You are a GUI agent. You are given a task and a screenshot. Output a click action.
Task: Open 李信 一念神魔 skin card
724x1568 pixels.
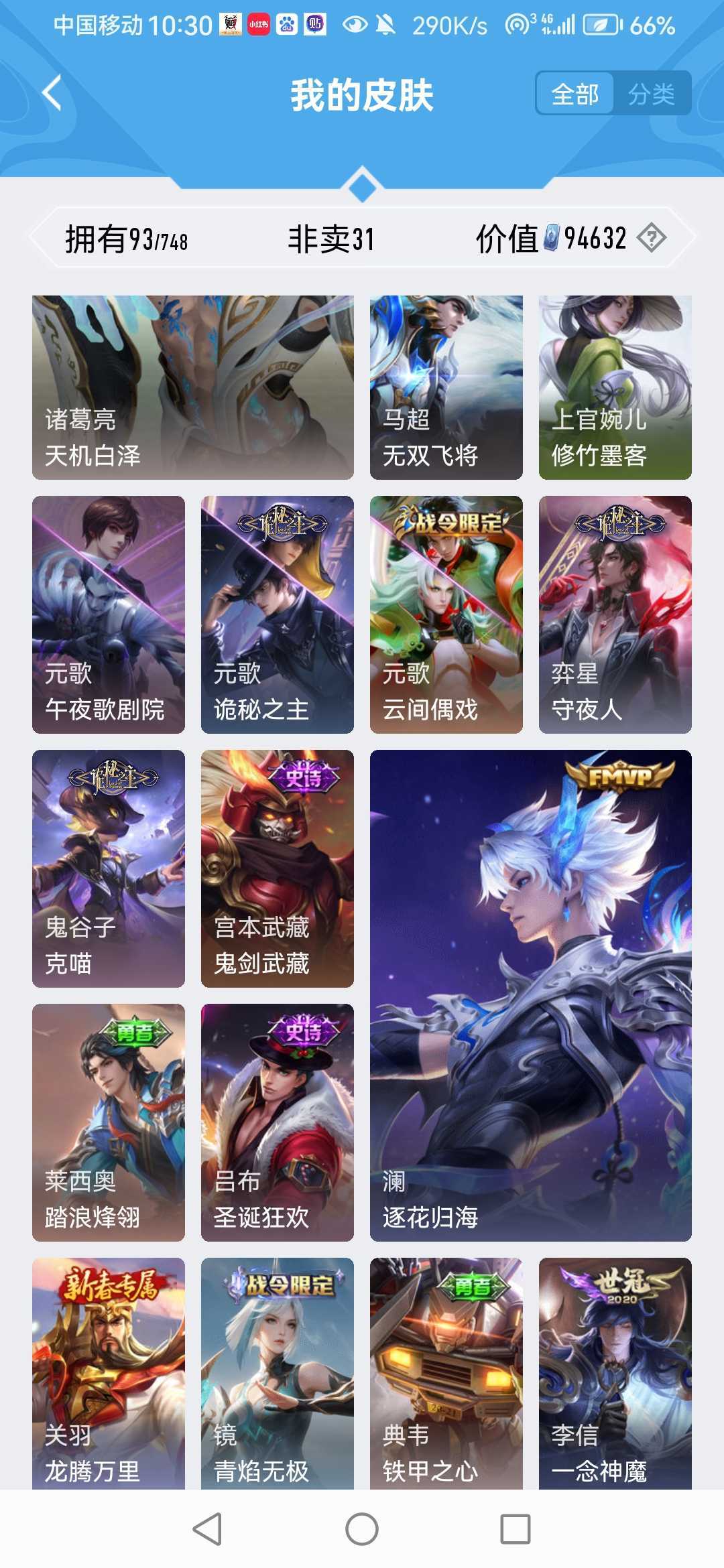pyautogui.click(x=615, y=1374)
